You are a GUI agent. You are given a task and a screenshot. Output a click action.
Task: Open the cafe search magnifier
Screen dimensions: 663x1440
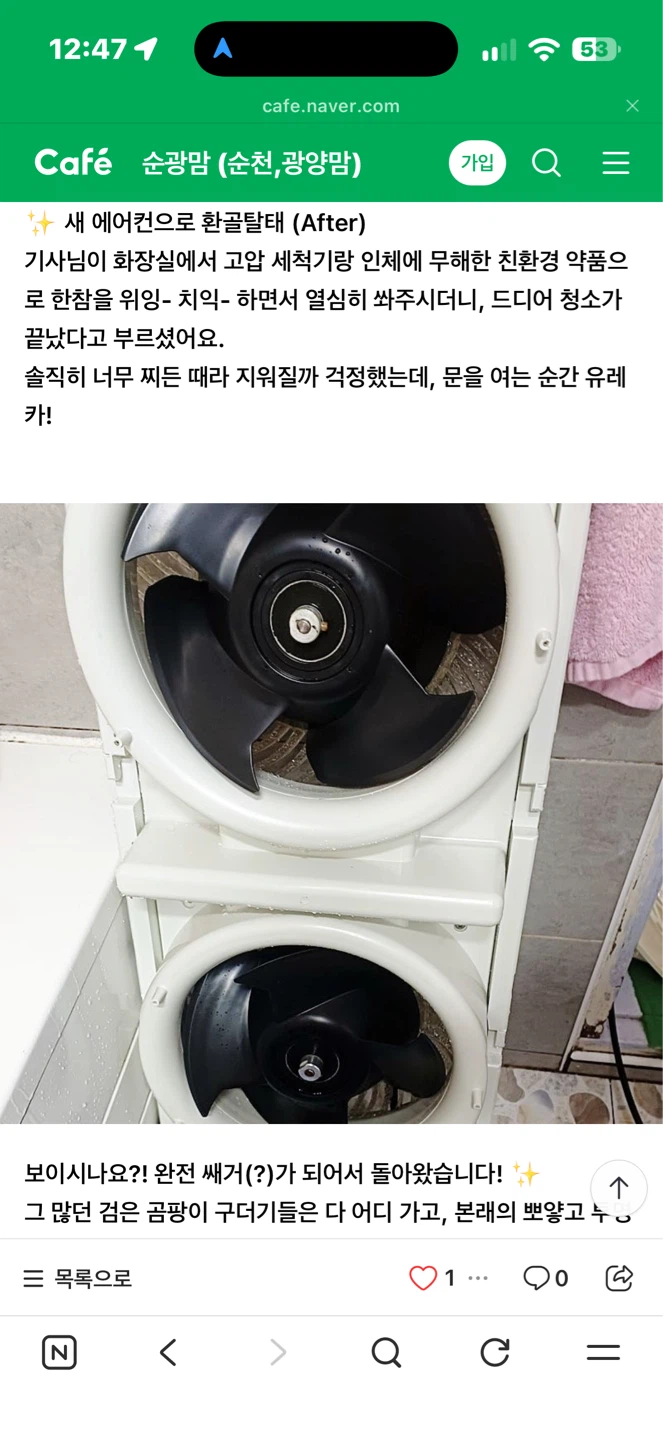tap(546, 163)
